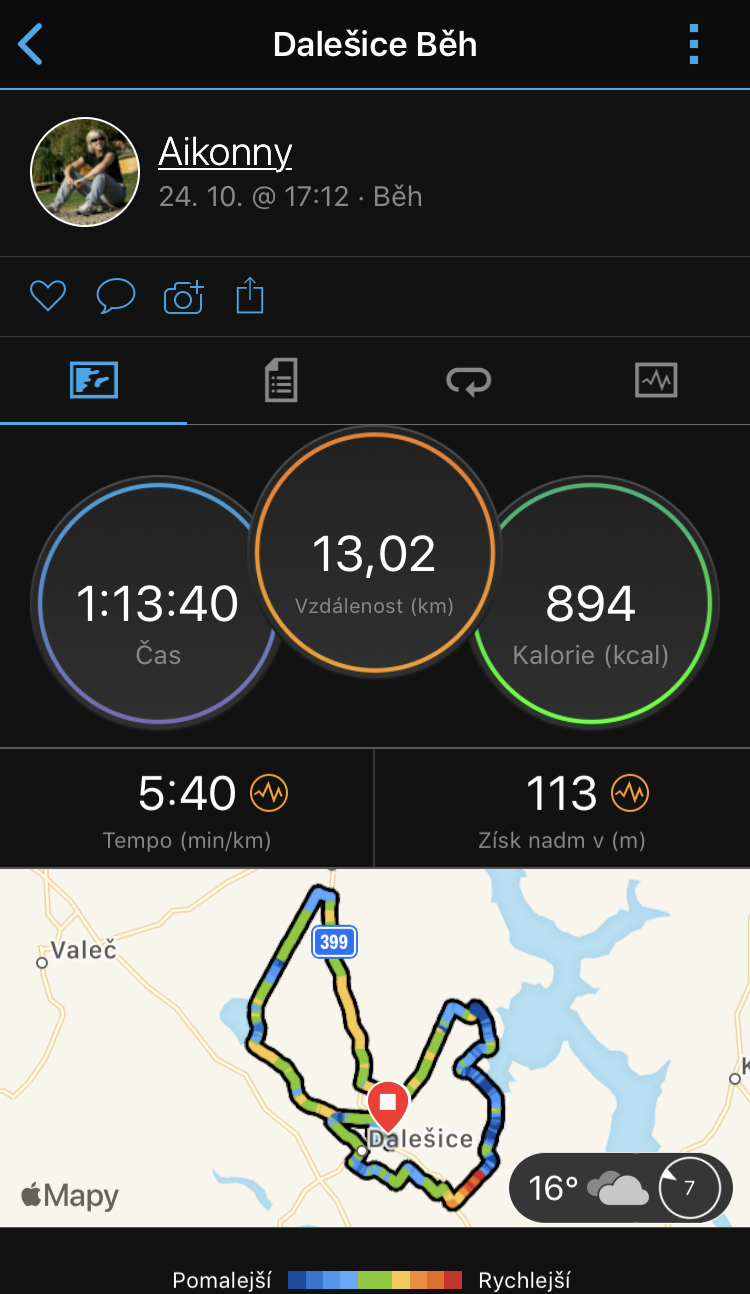The height and width of the screenshot is (1294, 750).
Task: Open the 16° weather details badge
Action: click(x=620, y=1188)
